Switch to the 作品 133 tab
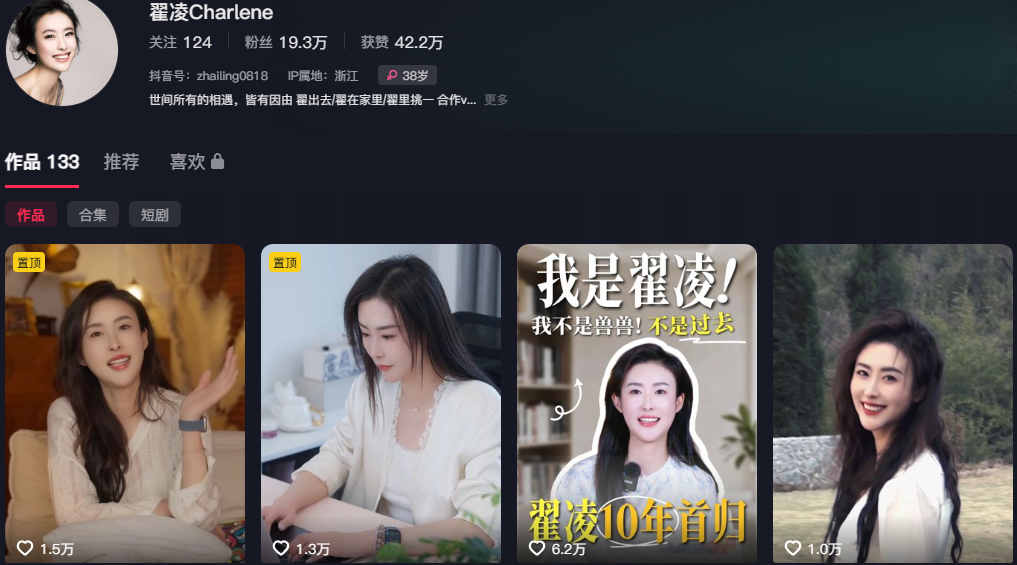The image size is (1017, 565). [42, 162]
